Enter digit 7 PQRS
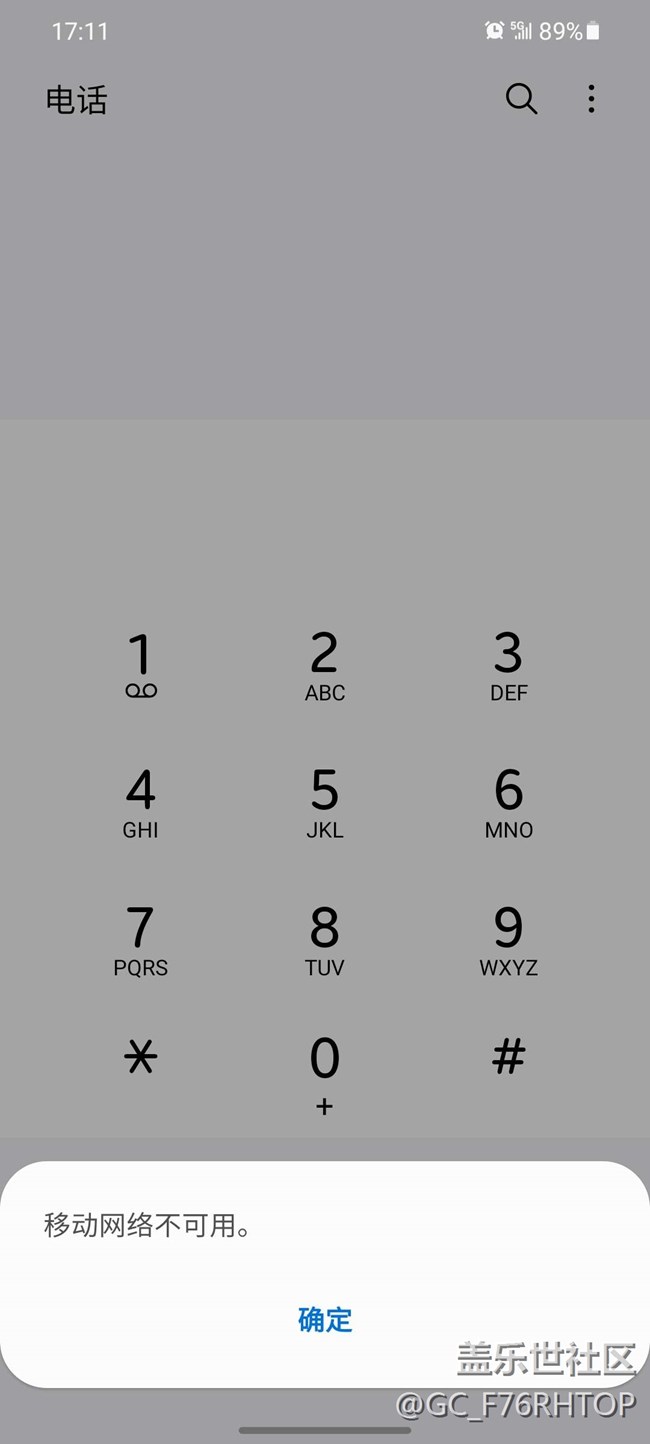The width and height of the screenshot is (650, 1444). (x=141, y=940)
